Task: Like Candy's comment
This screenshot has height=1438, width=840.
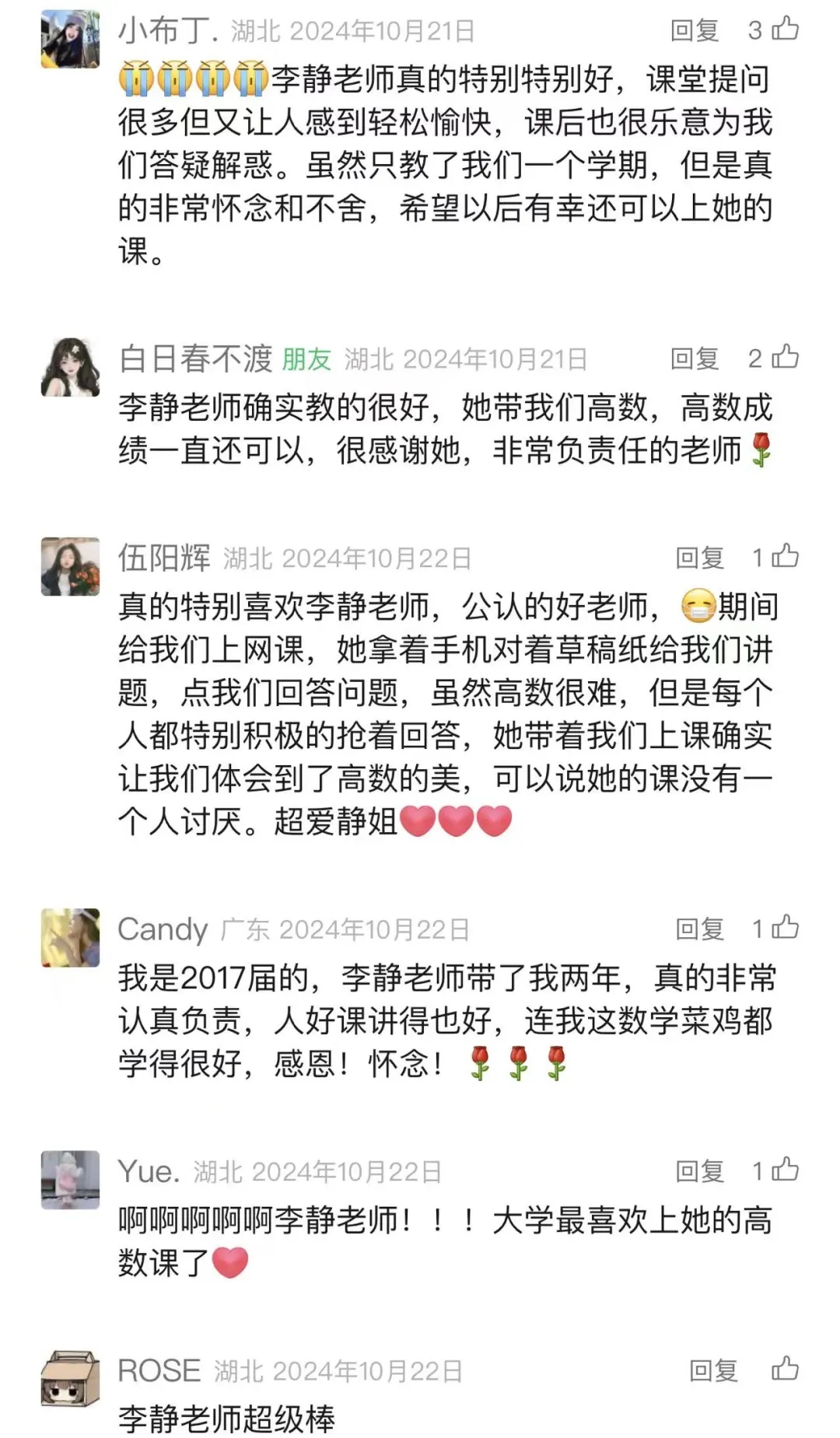Action: [x=785, y=927]
